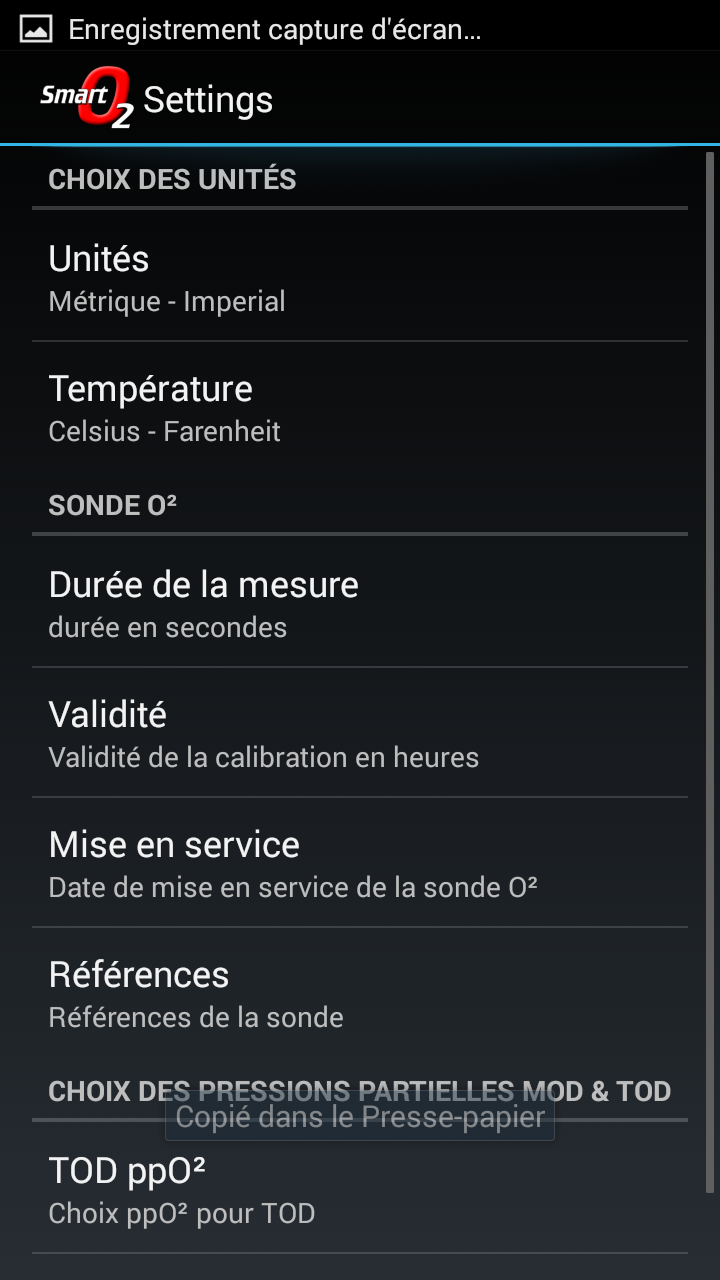Screen dimensions: 720x1280
Task: Open Références de la sonde
Action: click(x=360, y=992)
